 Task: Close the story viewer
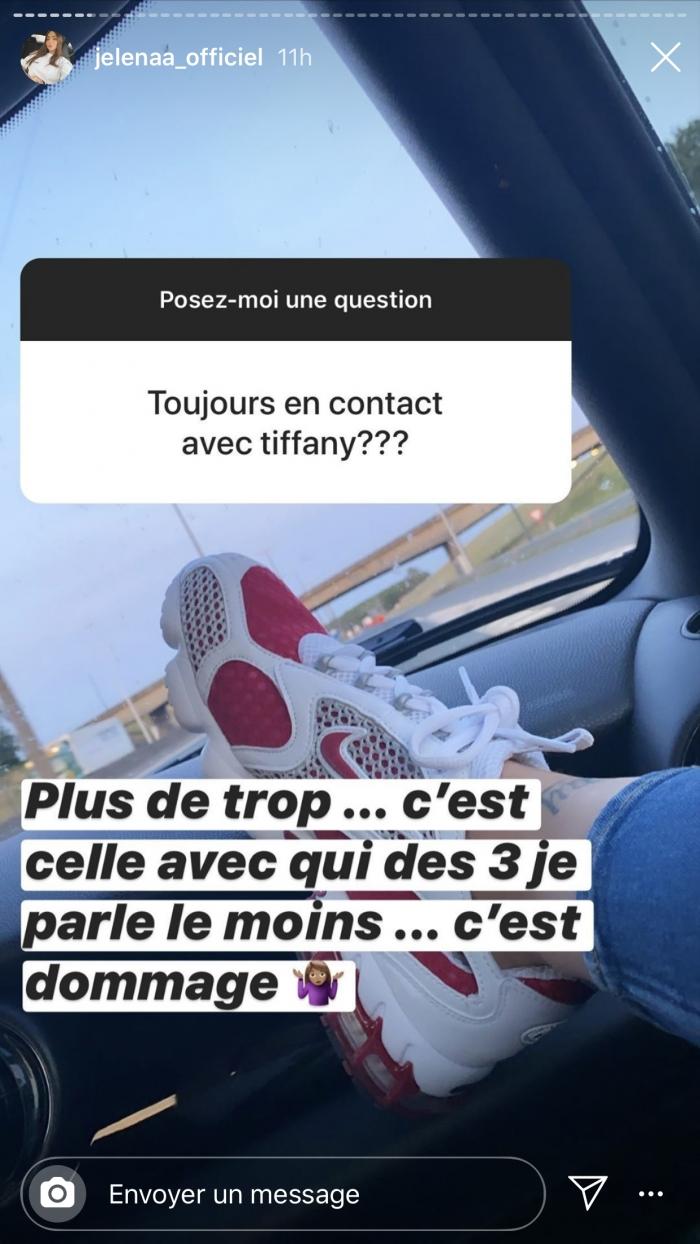tap(665, 57)
